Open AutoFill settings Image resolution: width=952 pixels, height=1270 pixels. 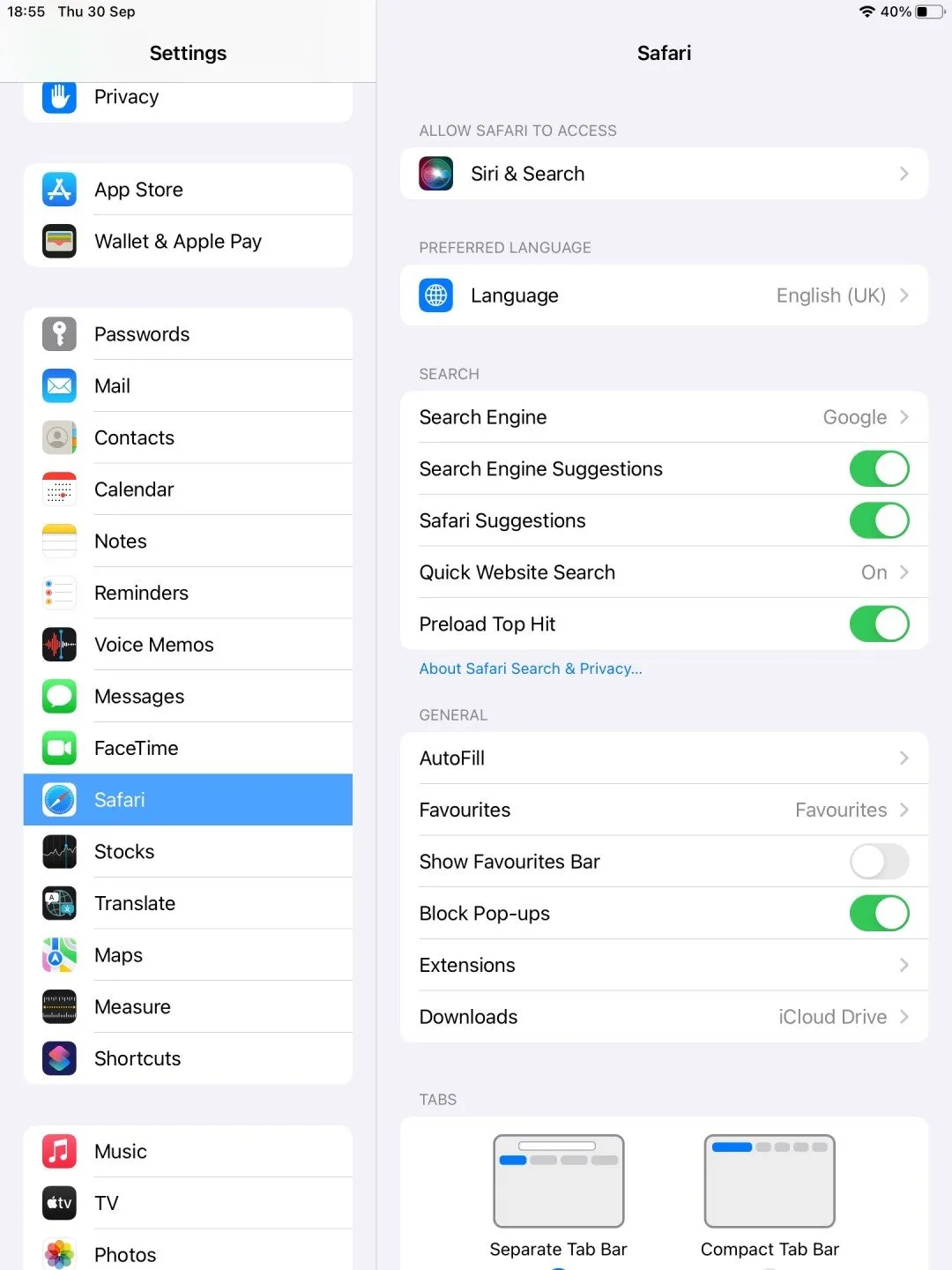tap(663, 758)
